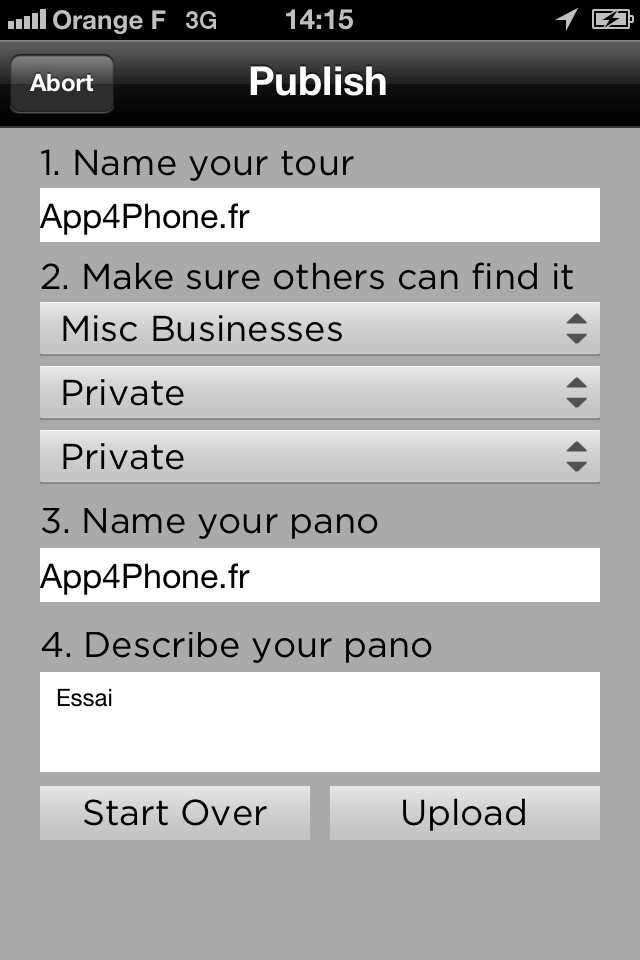Screen dimensions: 640x960
Task: Open the first Private dropdown
Action: pyautogui.click(x=320, y=393)
